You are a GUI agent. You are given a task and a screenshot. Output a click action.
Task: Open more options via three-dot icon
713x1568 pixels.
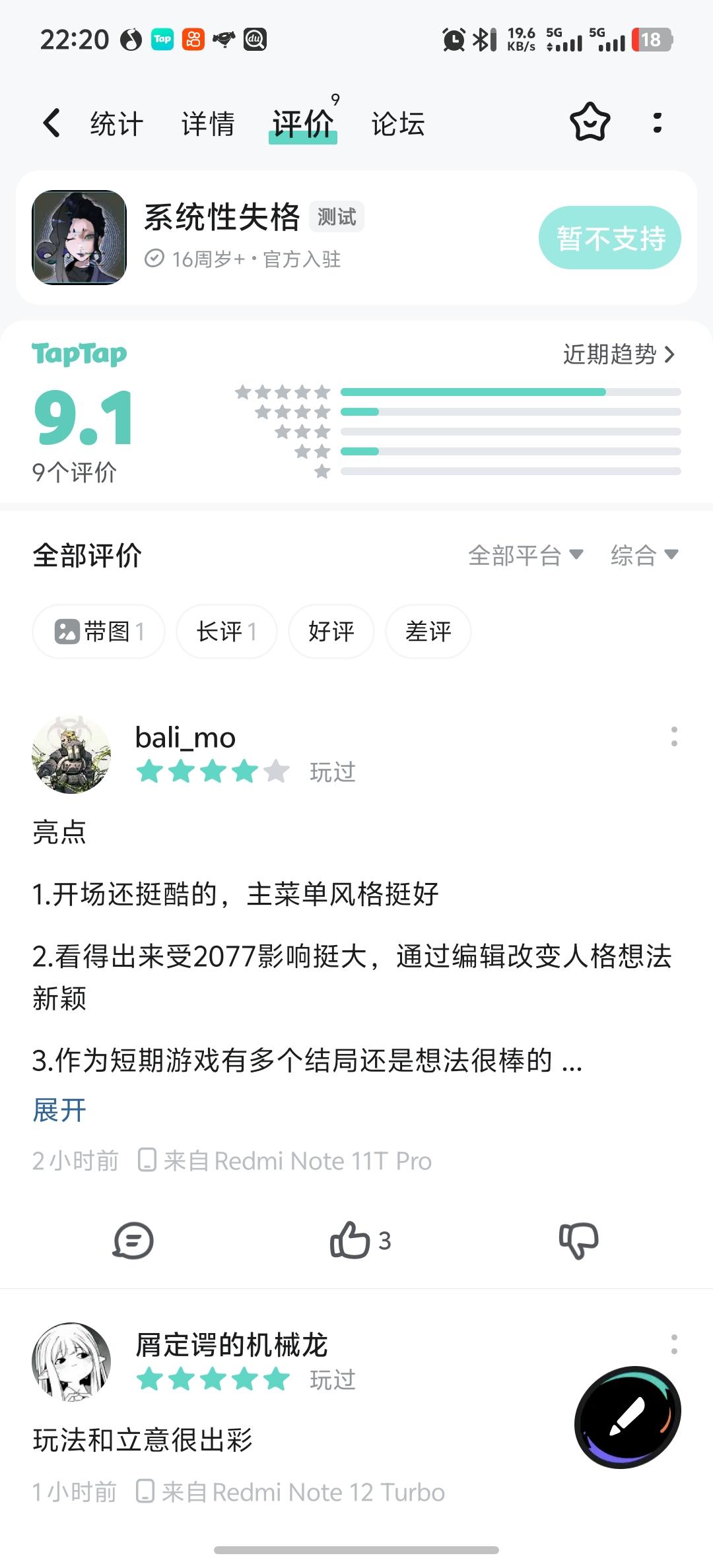point(657,123)
